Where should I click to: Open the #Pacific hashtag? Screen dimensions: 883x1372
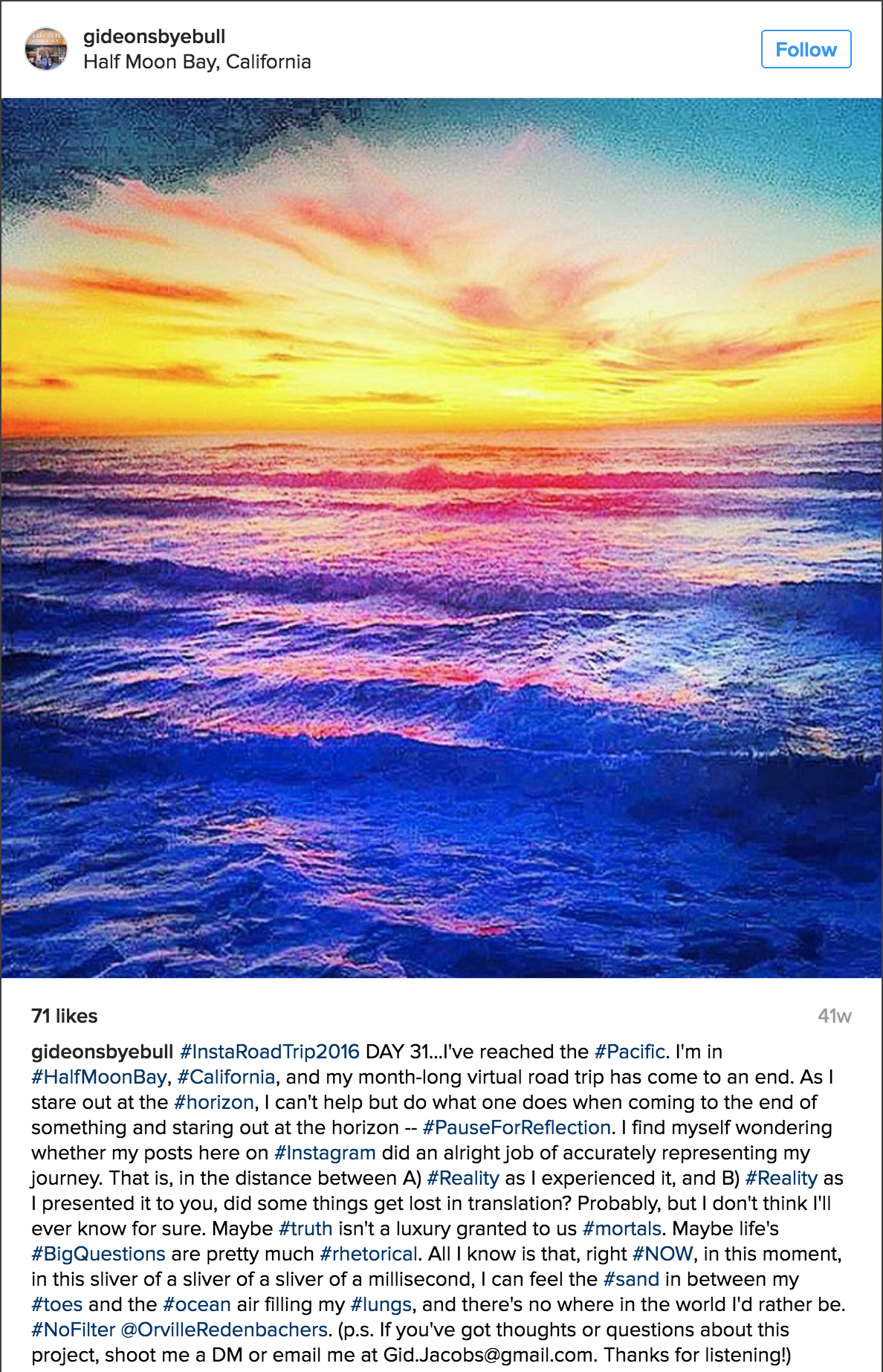[630, 1052]
